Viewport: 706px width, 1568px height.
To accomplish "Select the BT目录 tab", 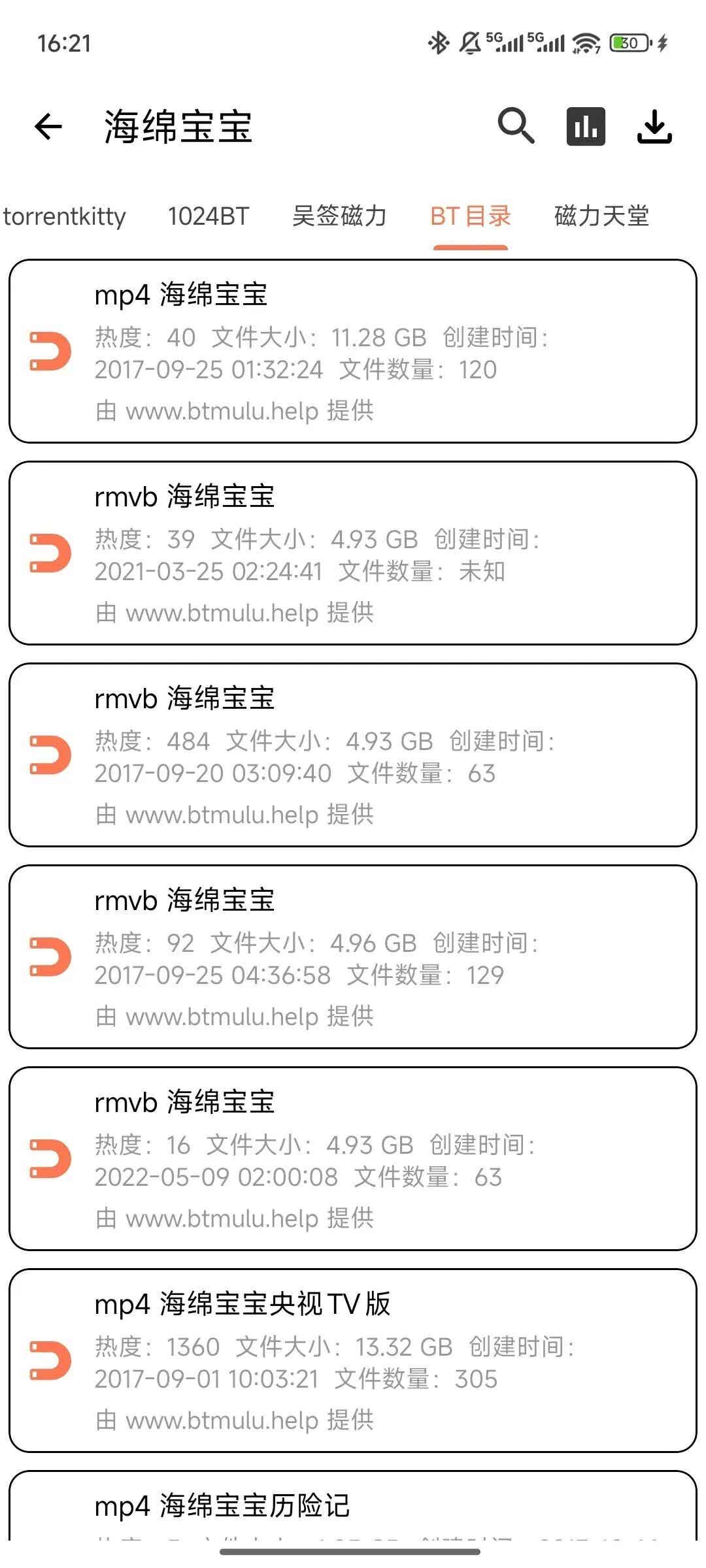I will pos(471,216).
